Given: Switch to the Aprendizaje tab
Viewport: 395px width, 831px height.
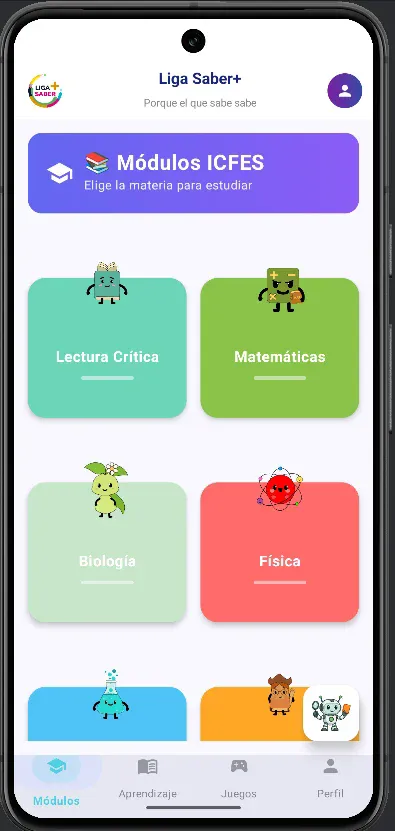Looking at the screenshot, I should pyautogui.click(x=147, y=779).
